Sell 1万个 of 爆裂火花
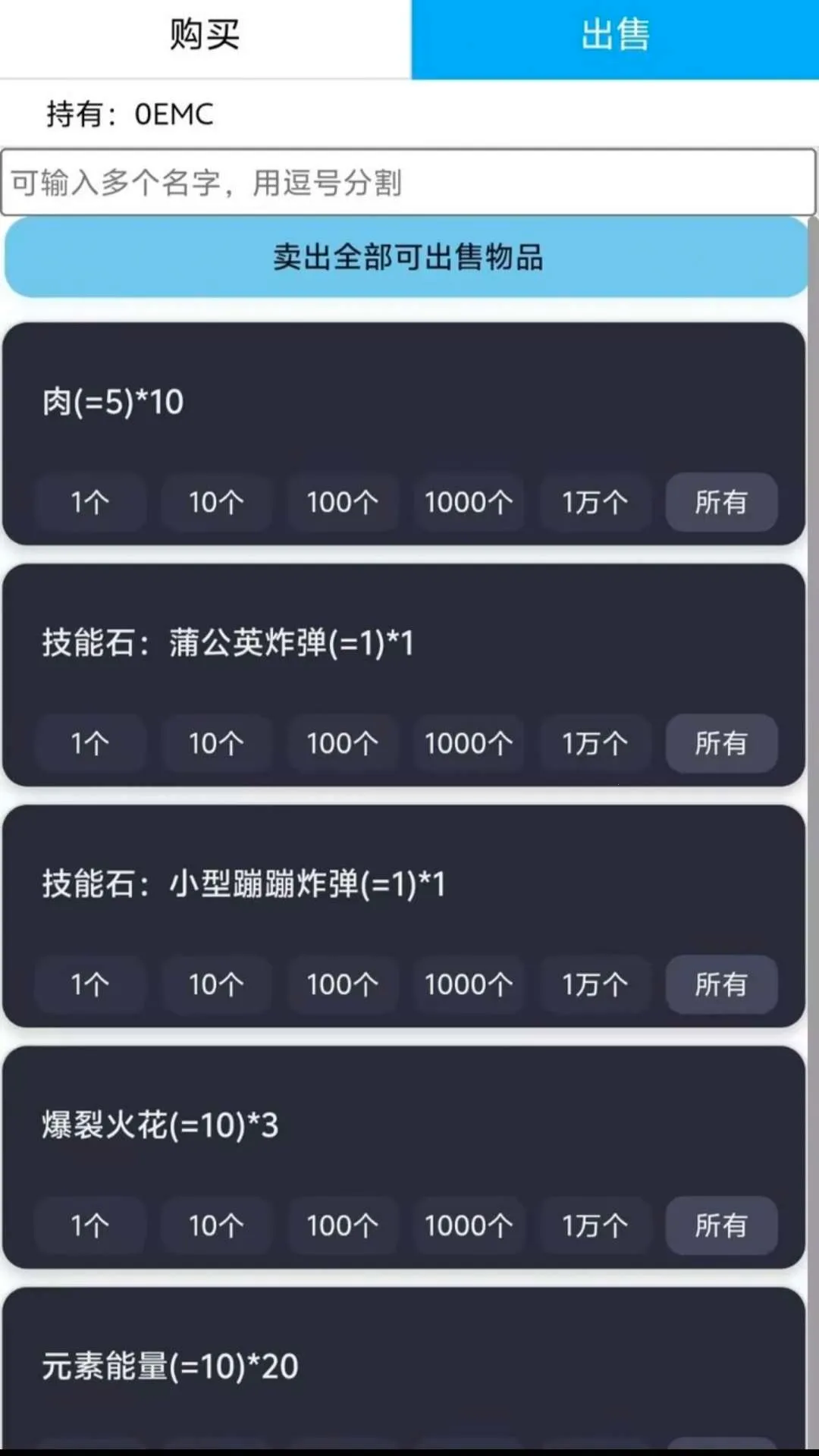This screenshot has height=1456, width=819. point(595,1225)
